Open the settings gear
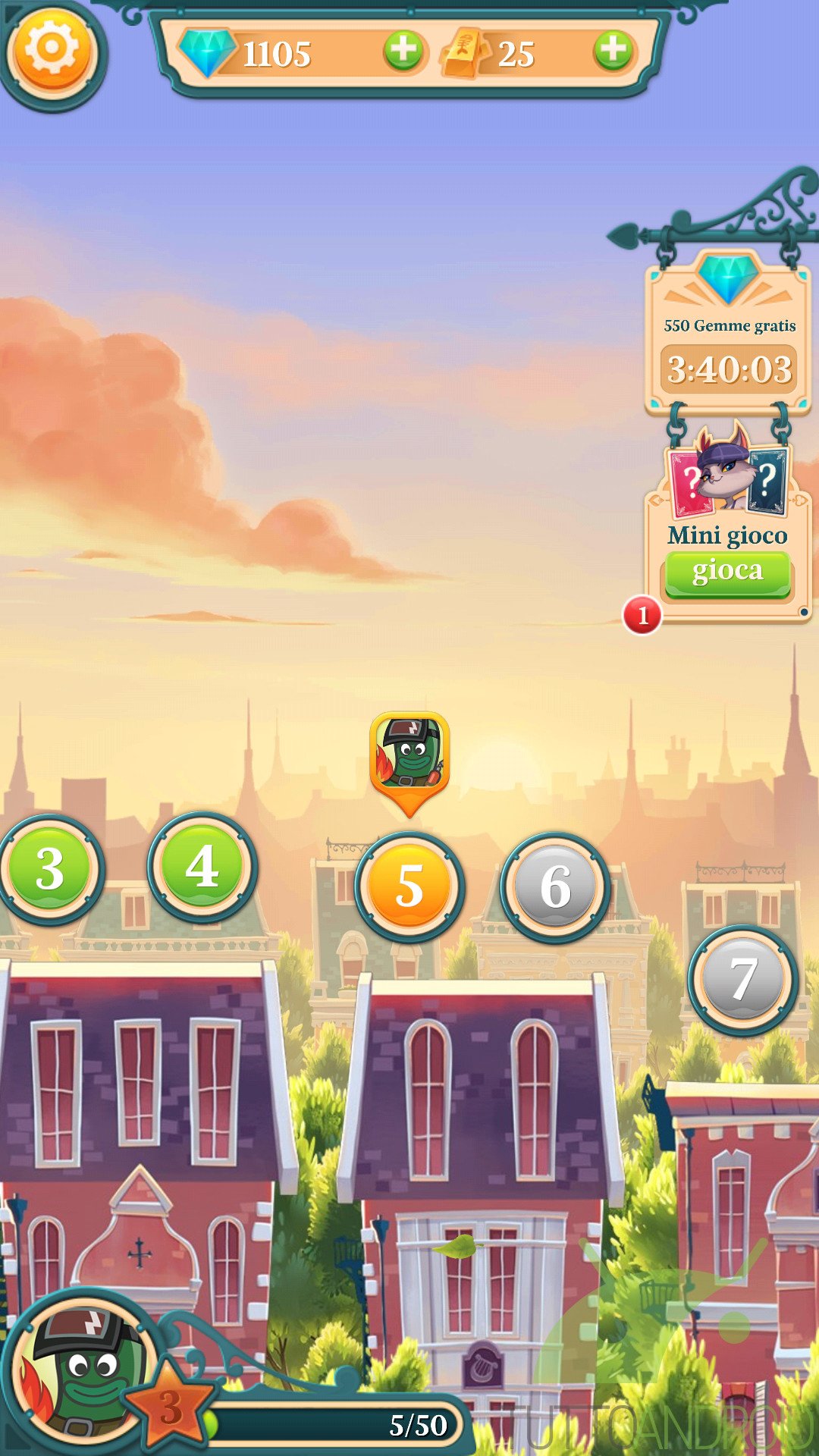This screenshot has width=819, height=1456. [52, 52]
